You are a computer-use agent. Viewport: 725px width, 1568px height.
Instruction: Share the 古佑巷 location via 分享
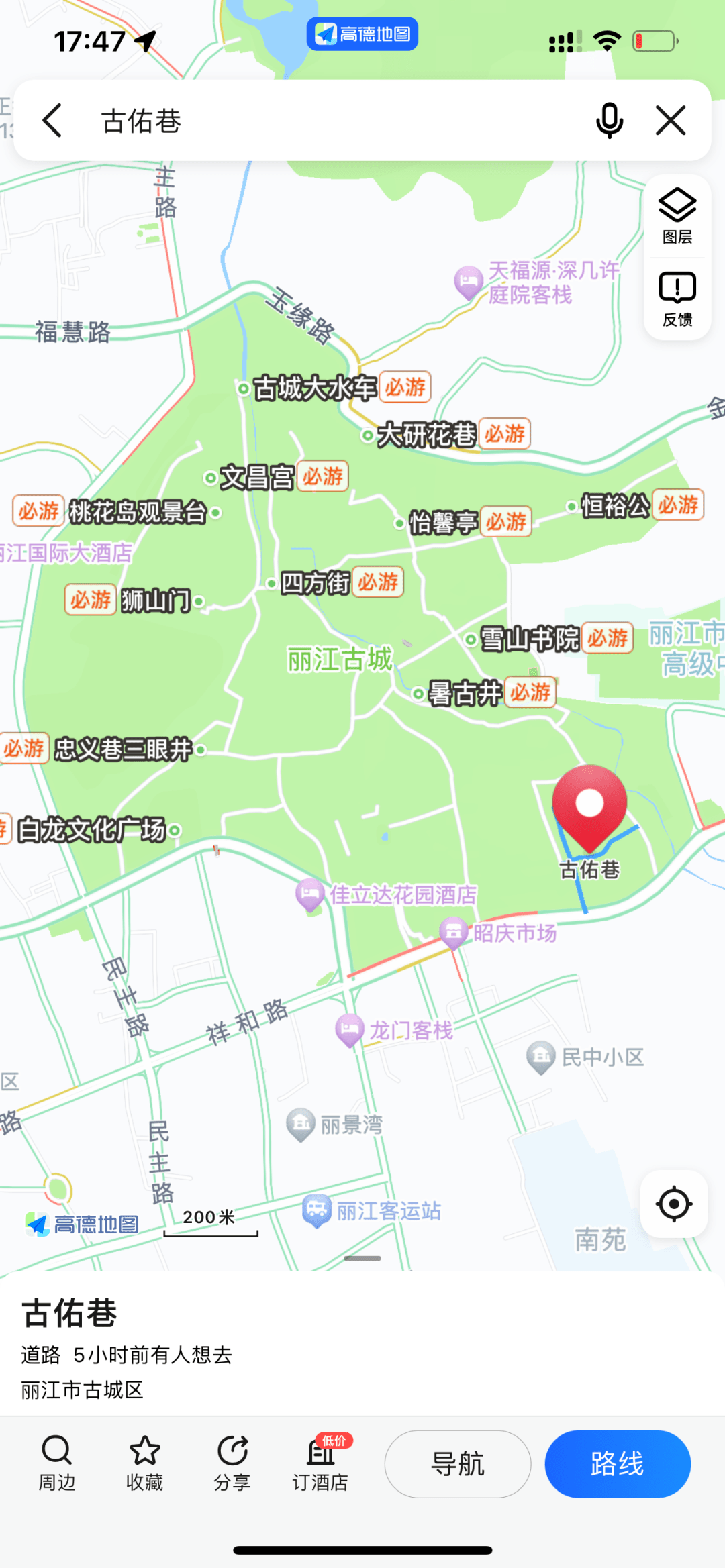tap(232, 1463)
